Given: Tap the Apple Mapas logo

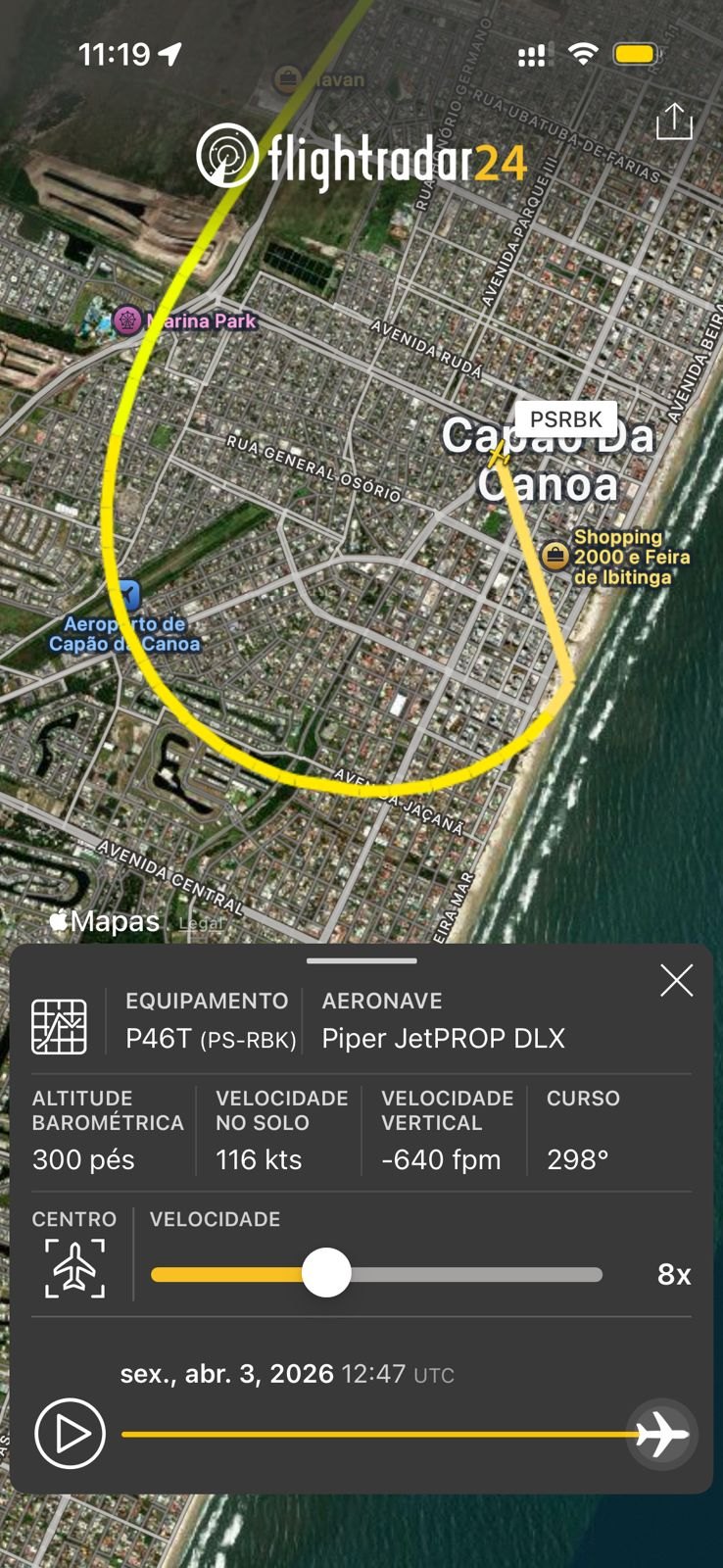Looking at the screenshot, I should (x=103, y=920).
